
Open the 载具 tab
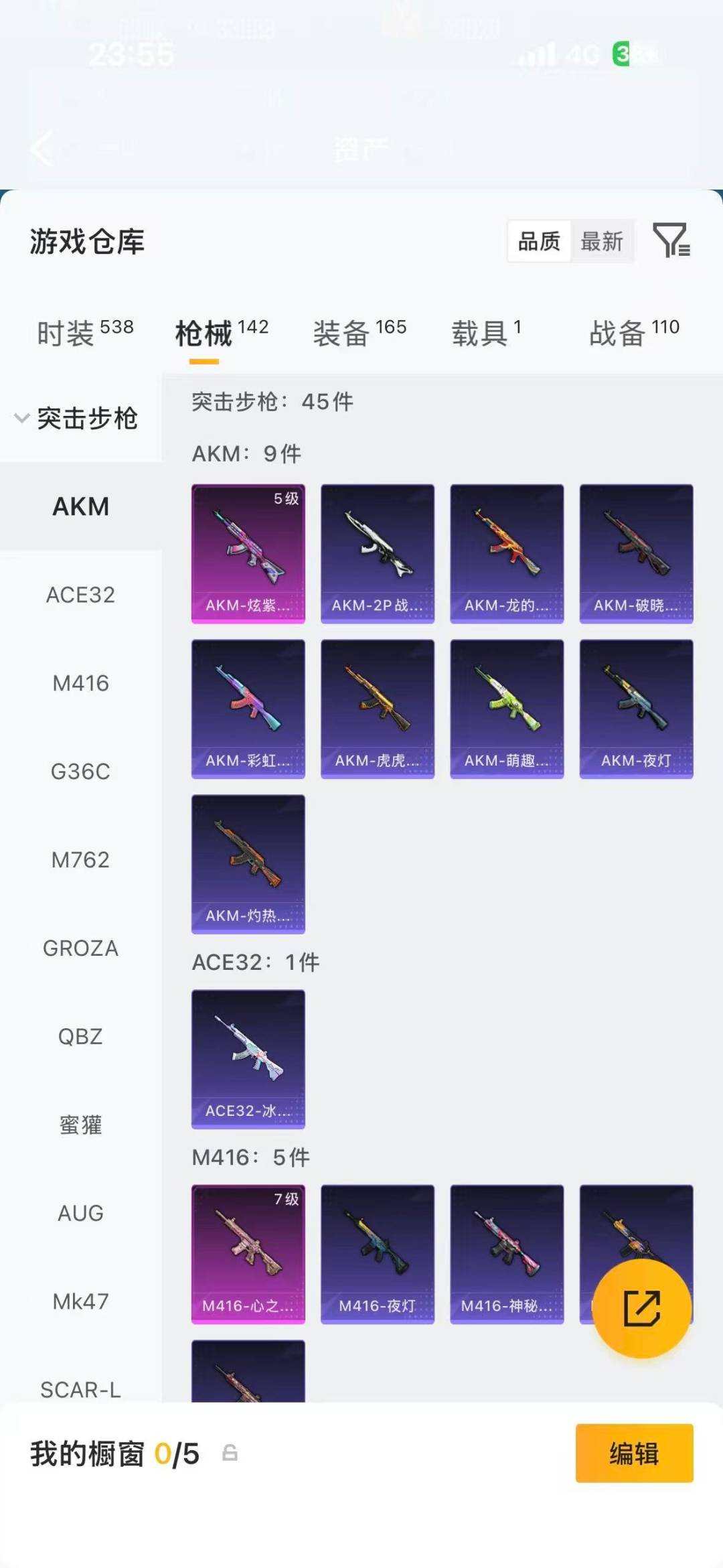(486, 333)
